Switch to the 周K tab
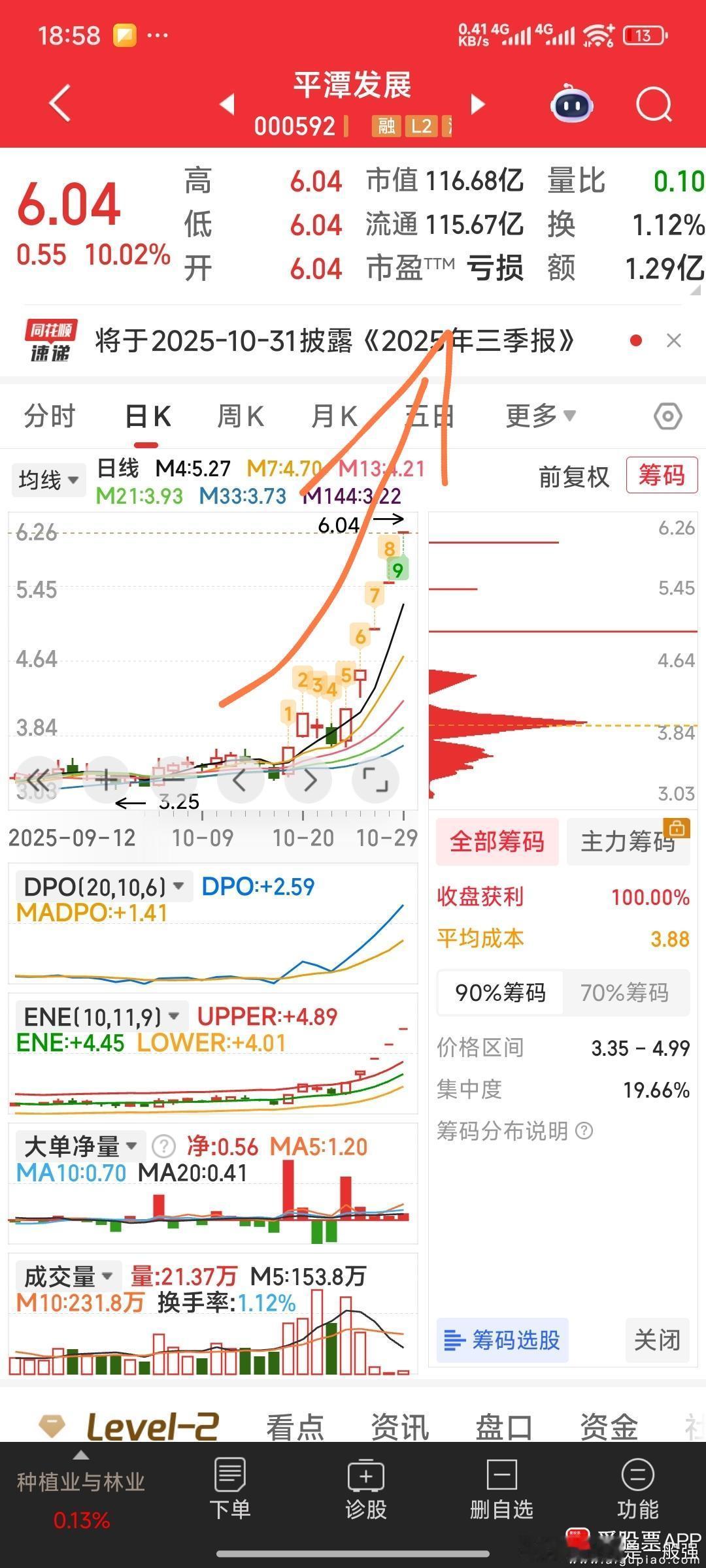Viewport: 706px width, 1568px height. 240,416
